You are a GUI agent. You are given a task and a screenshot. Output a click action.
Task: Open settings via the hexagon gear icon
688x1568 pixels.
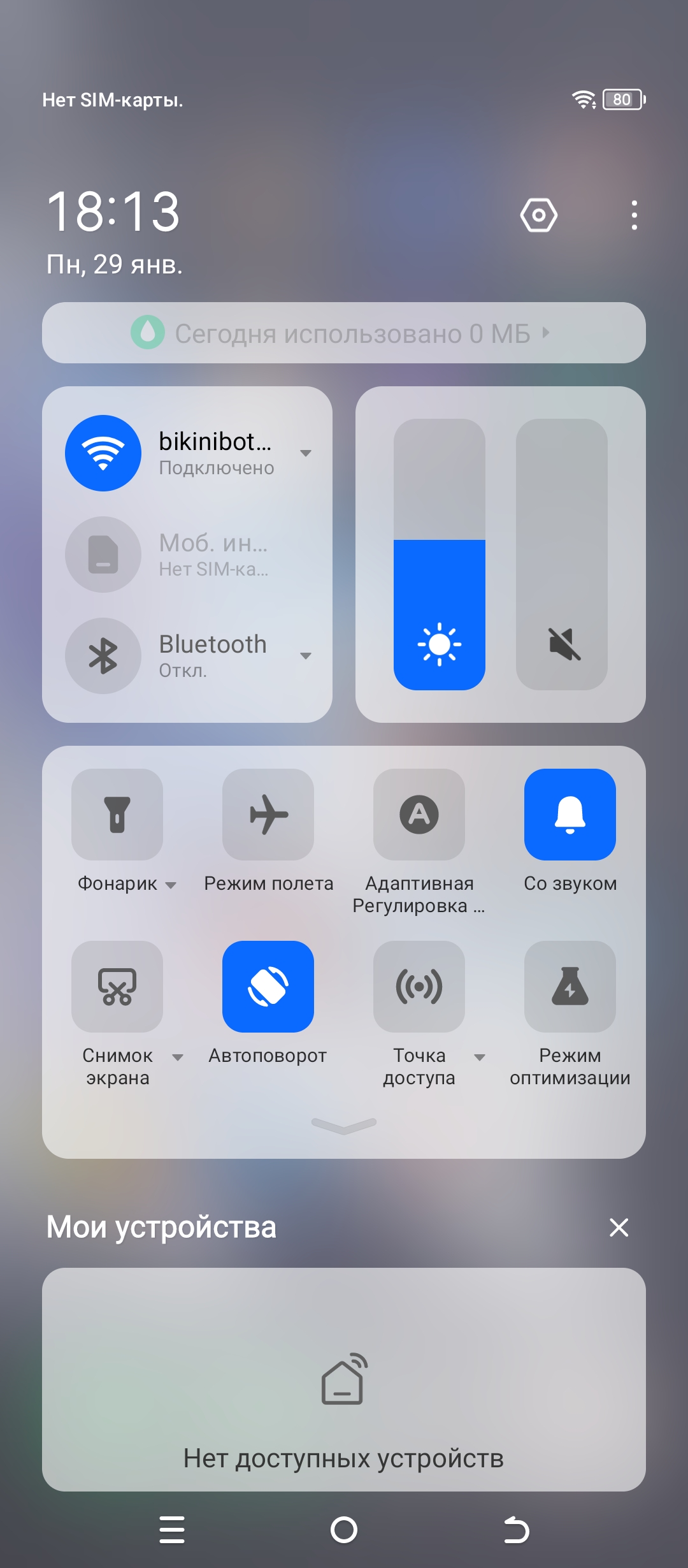538,215
